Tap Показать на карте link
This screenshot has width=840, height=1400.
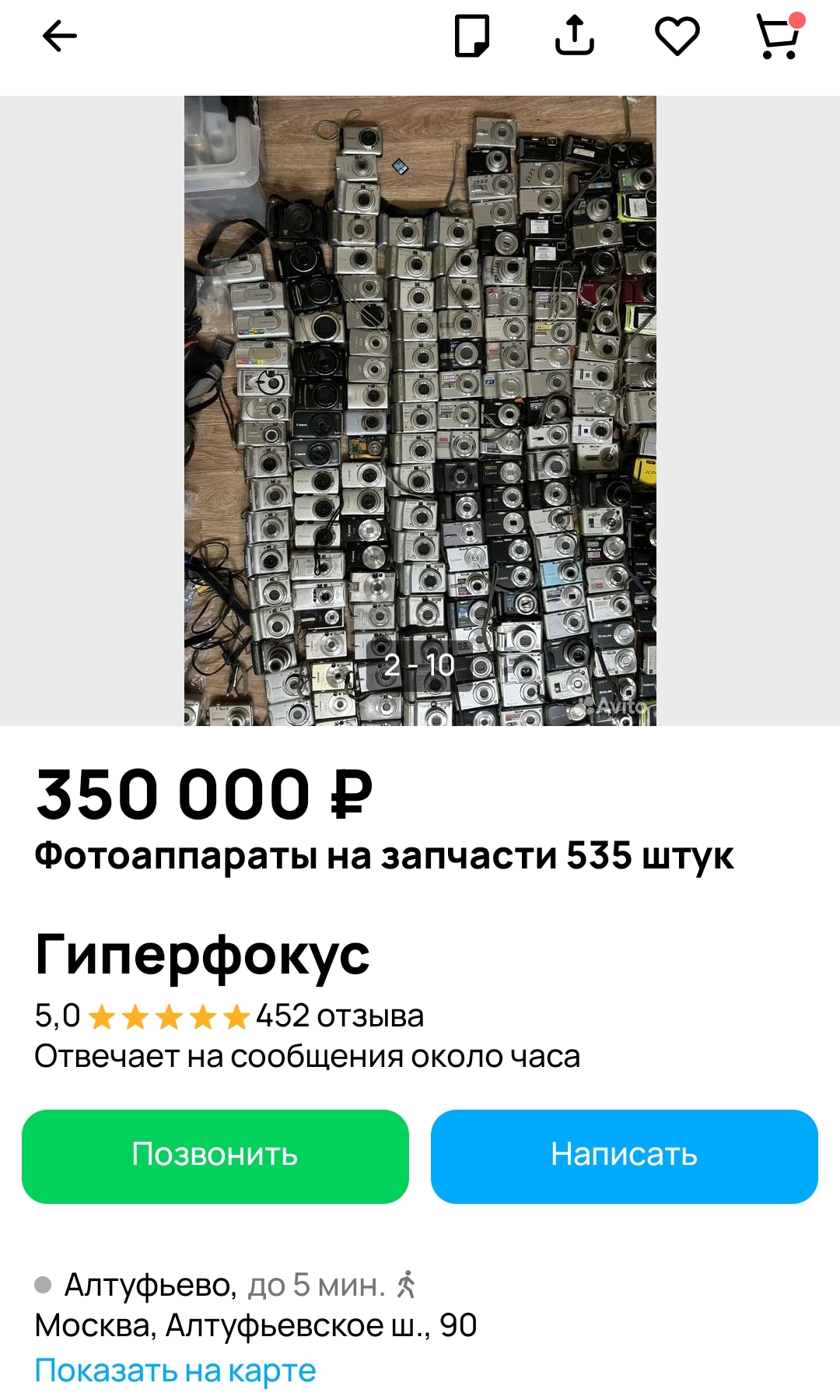click(175, 1370)
